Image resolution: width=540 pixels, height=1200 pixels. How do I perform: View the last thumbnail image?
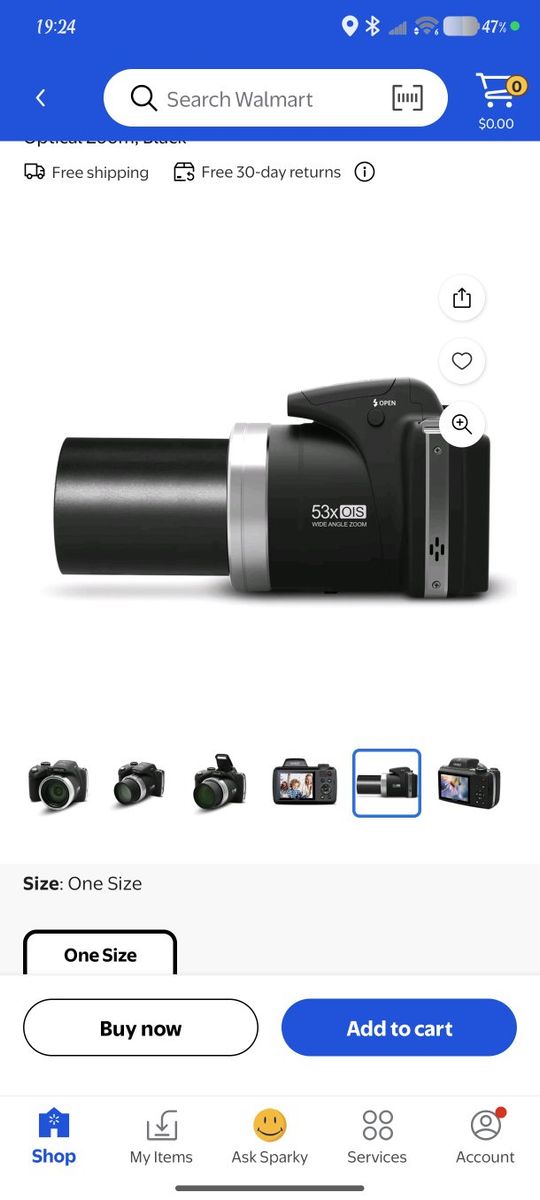pyautogui.click(x=469, y=783)
